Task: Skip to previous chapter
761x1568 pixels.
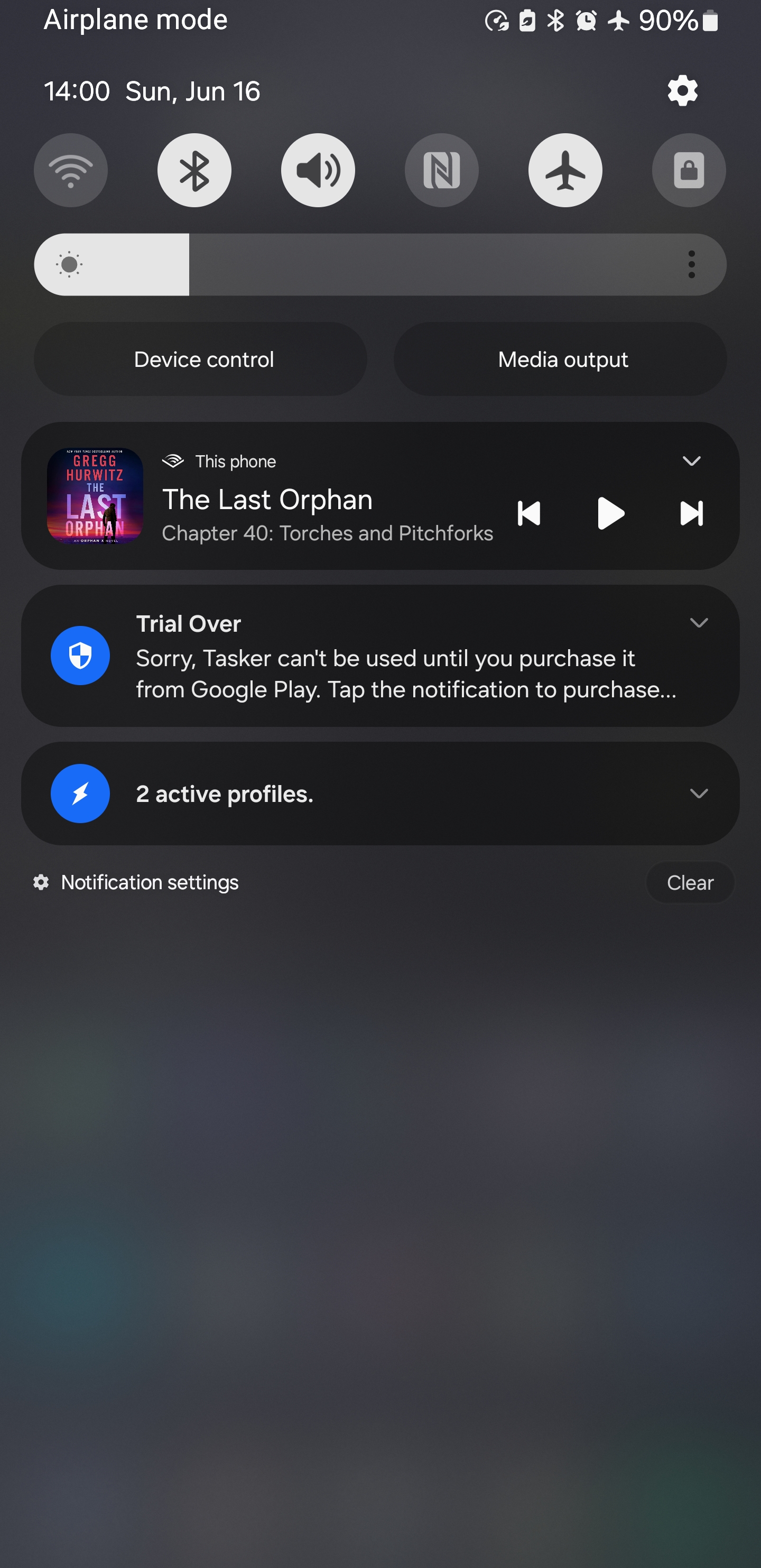Action: [528, 513]
